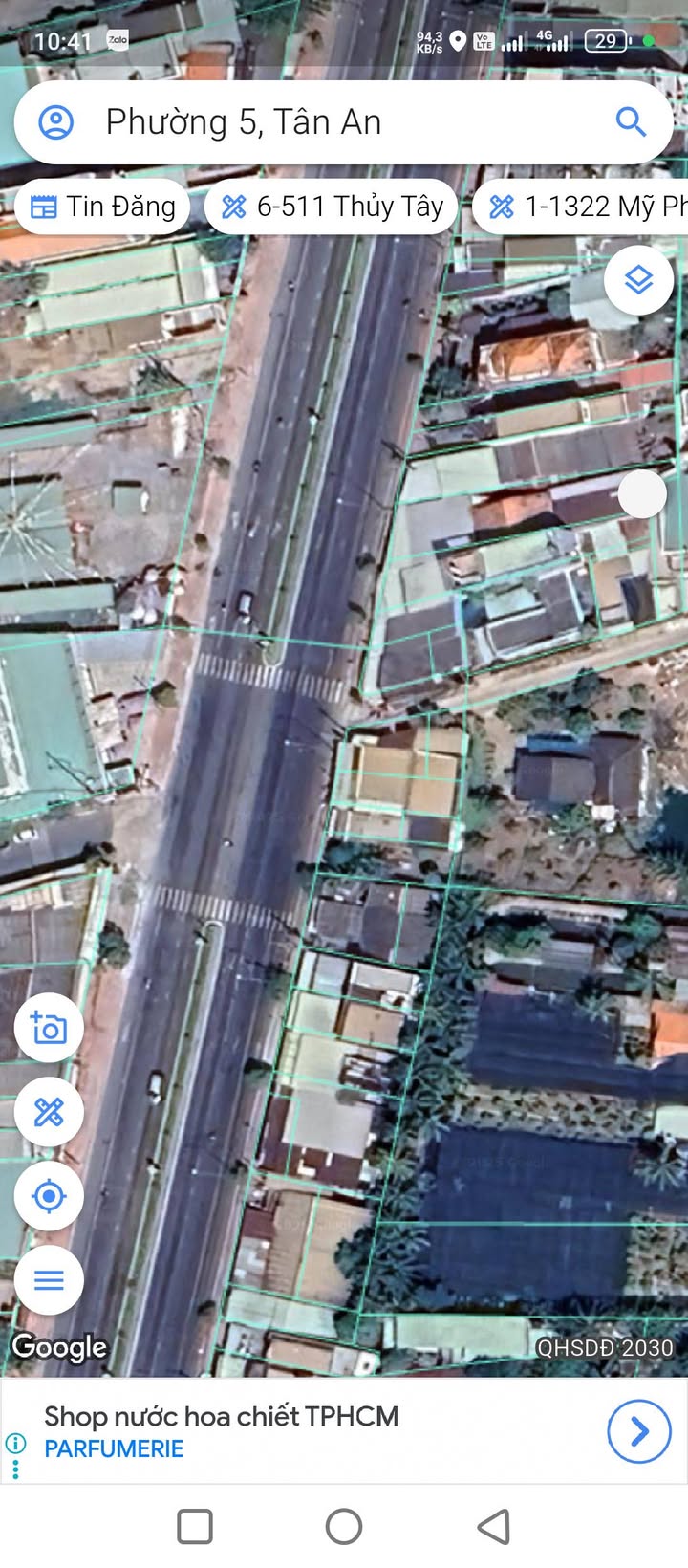688x1568 pixels.
Task: Open recent apps from navigation bar
Action: click(195, 1527)
